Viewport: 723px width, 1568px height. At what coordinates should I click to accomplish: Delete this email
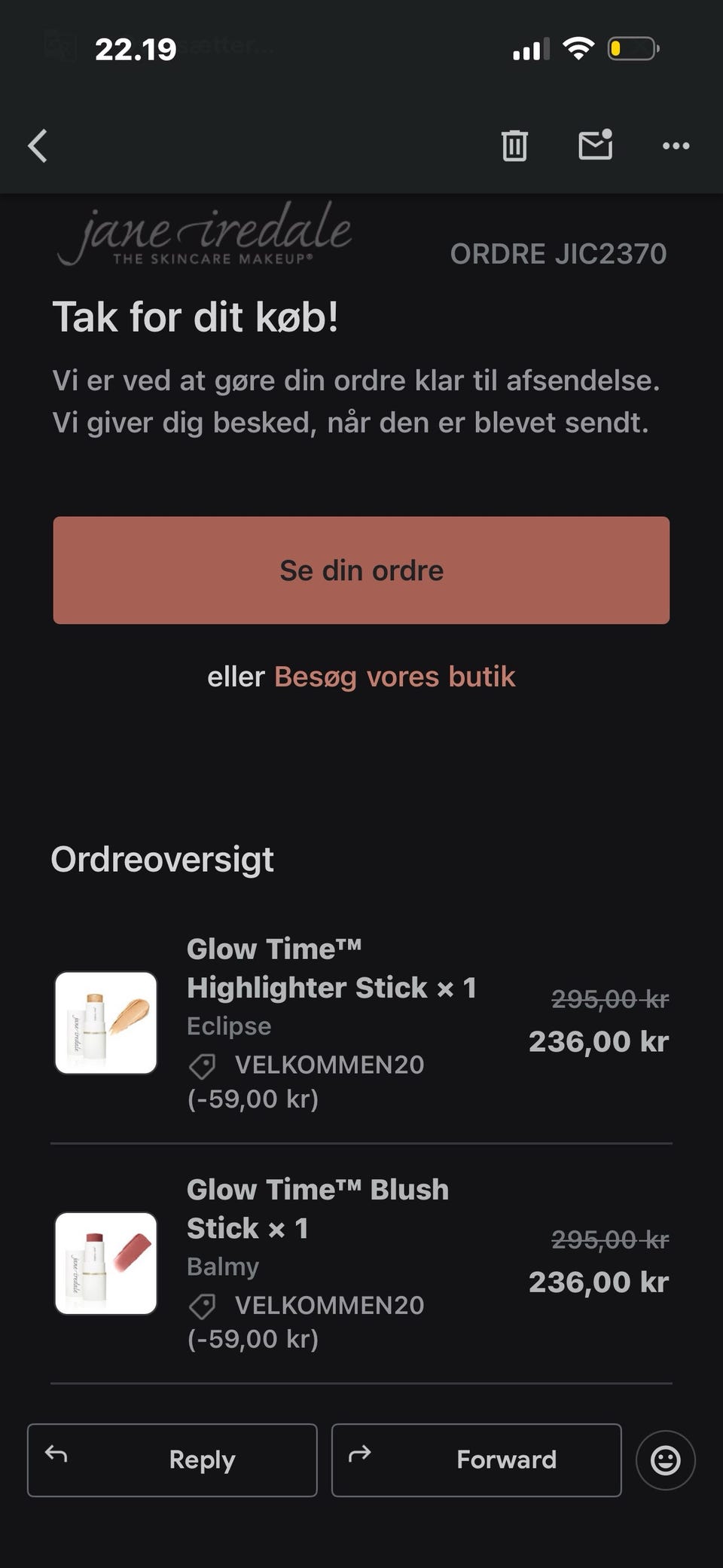(x=514, y=145)
